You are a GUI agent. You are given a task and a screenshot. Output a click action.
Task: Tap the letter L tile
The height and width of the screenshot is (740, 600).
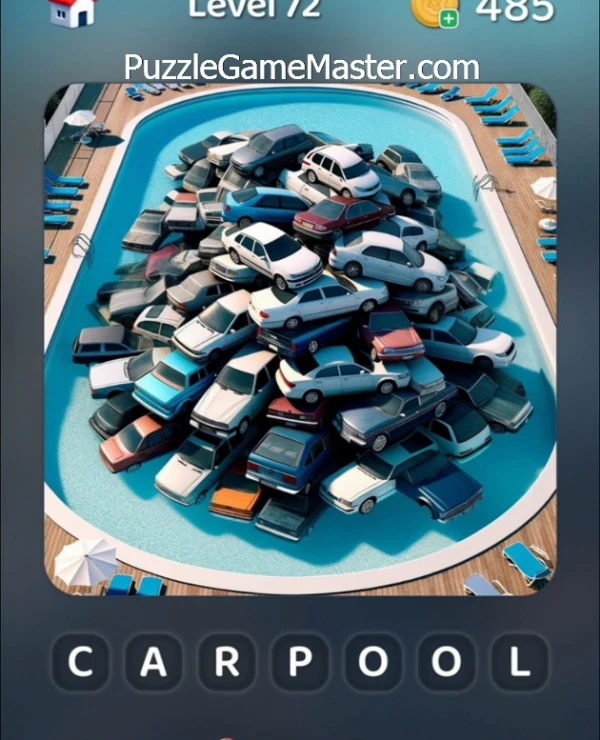520,662
